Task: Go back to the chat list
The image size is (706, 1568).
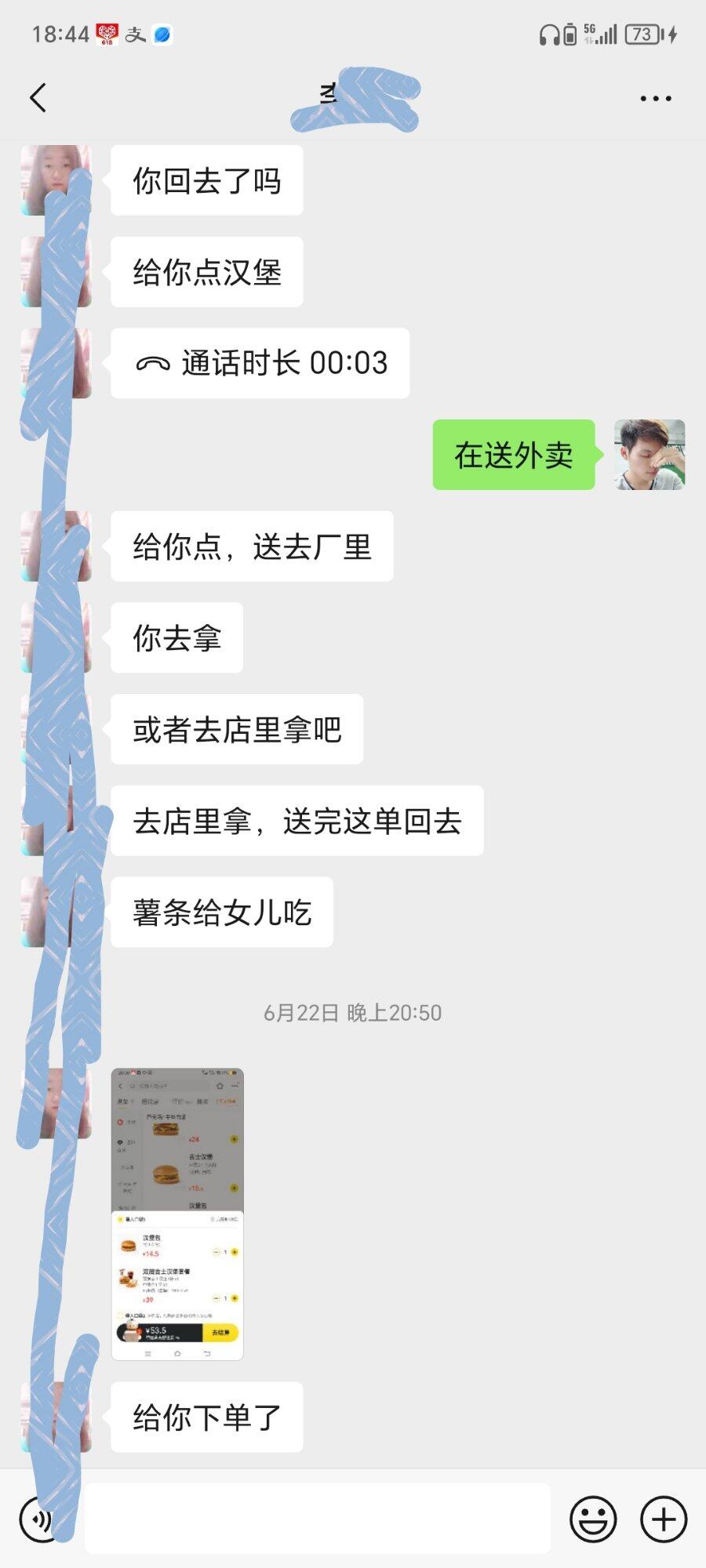Action: pos(38,98)
